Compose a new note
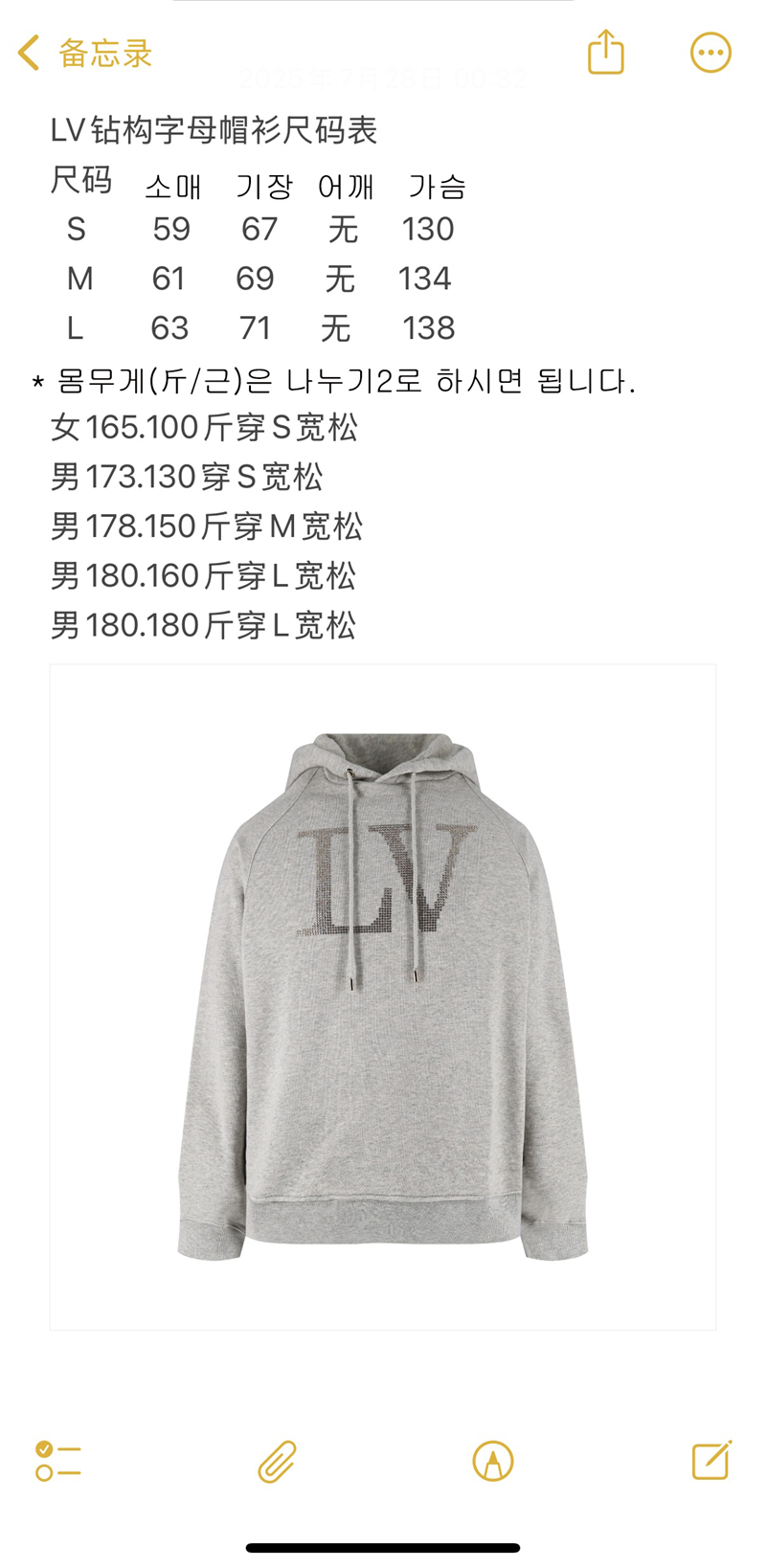This screenshot has height=1568, width=766. pyautogui.click(x=711, y=1461)
